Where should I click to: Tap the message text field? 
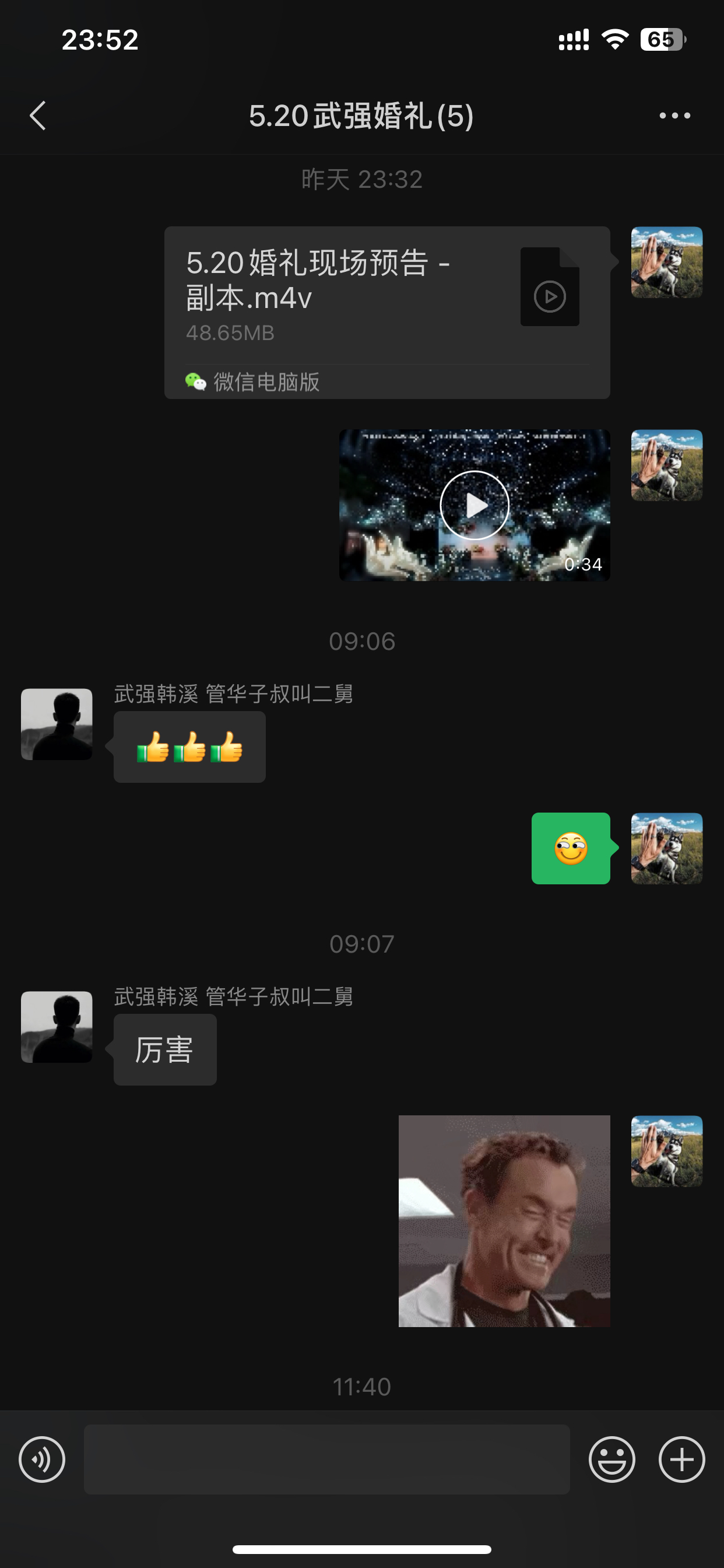click(326, 1459)
